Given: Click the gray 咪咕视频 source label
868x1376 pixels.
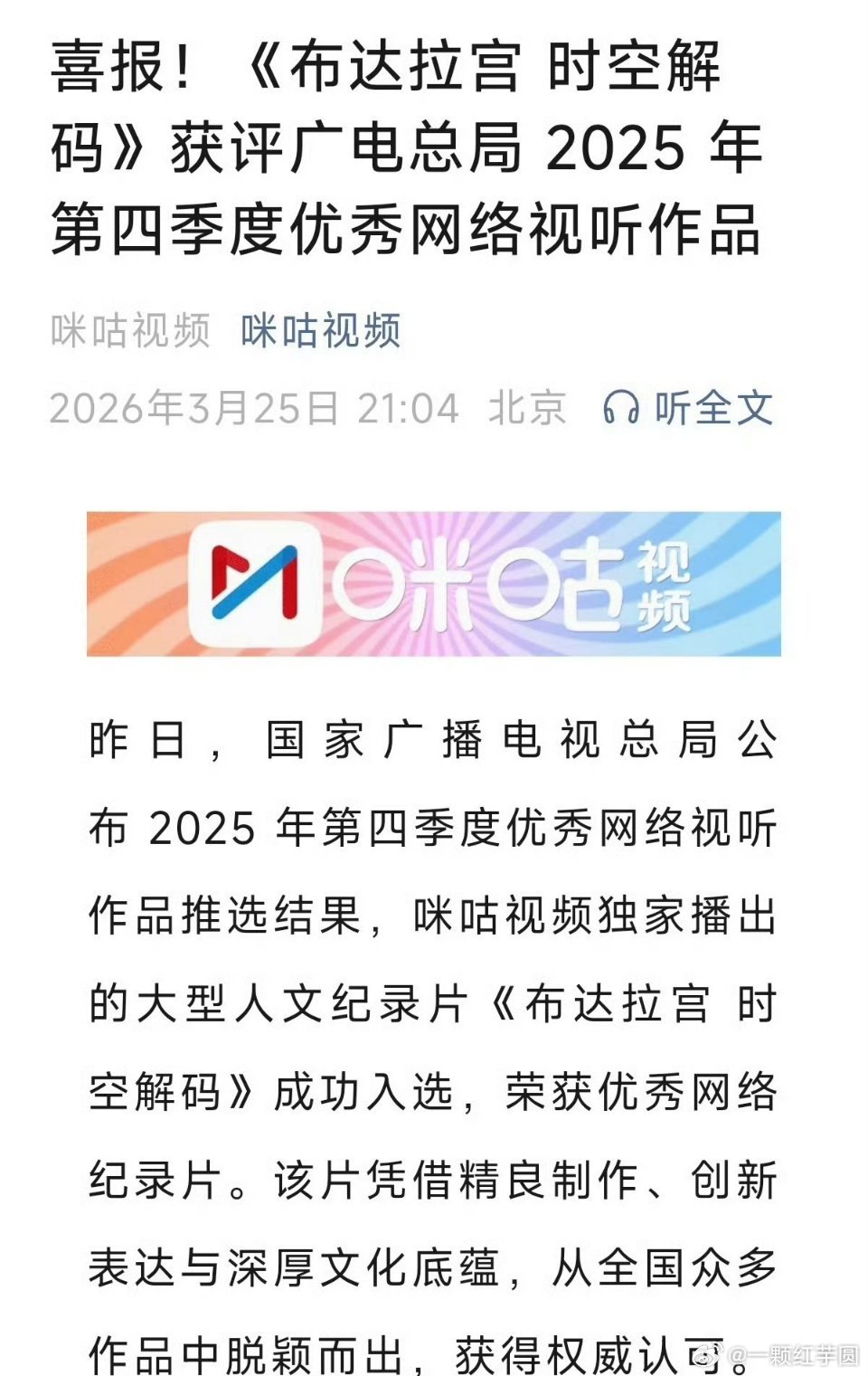Looking at the screenshot, I should coord(134,329).
